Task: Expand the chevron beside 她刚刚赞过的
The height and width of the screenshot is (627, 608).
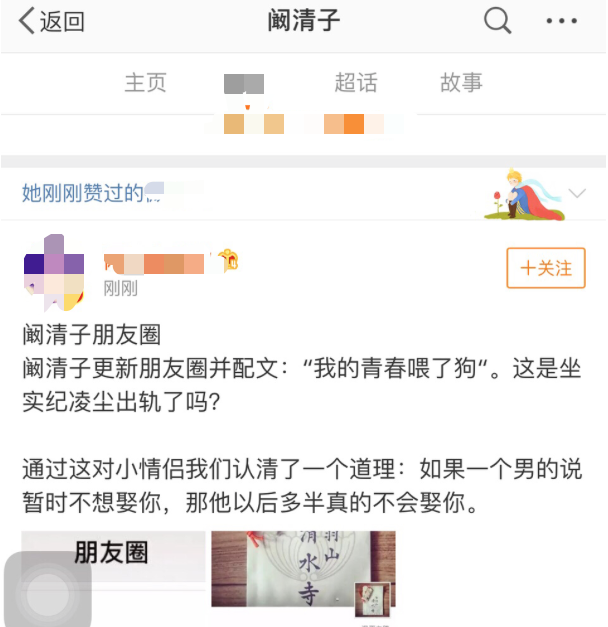Action: (x=577, y=193)
